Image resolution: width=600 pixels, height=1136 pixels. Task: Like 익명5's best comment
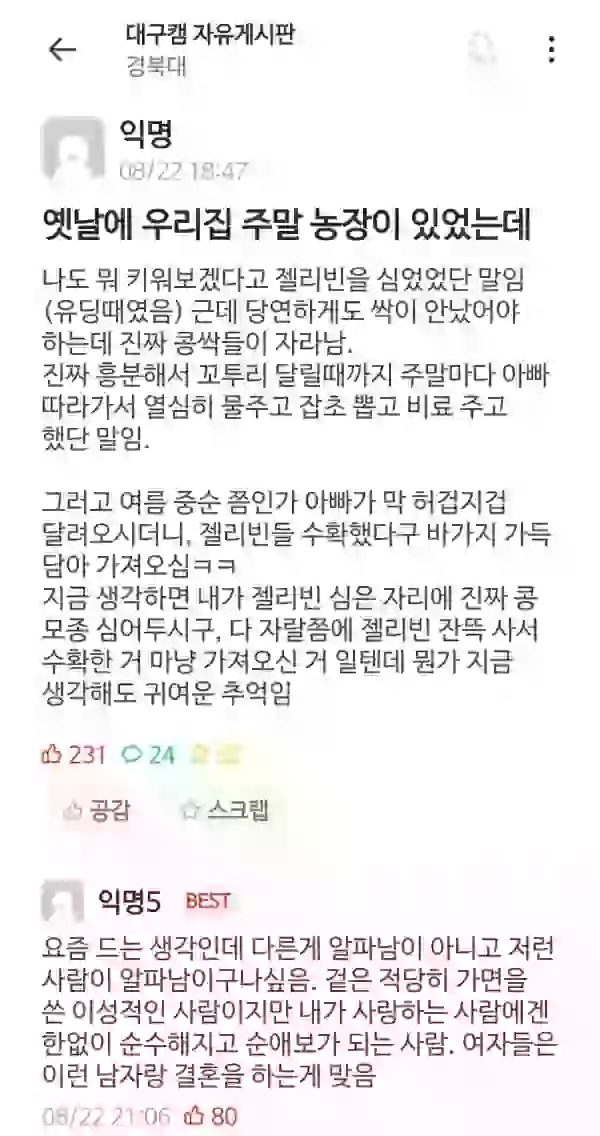click(x=196, y=1115)
